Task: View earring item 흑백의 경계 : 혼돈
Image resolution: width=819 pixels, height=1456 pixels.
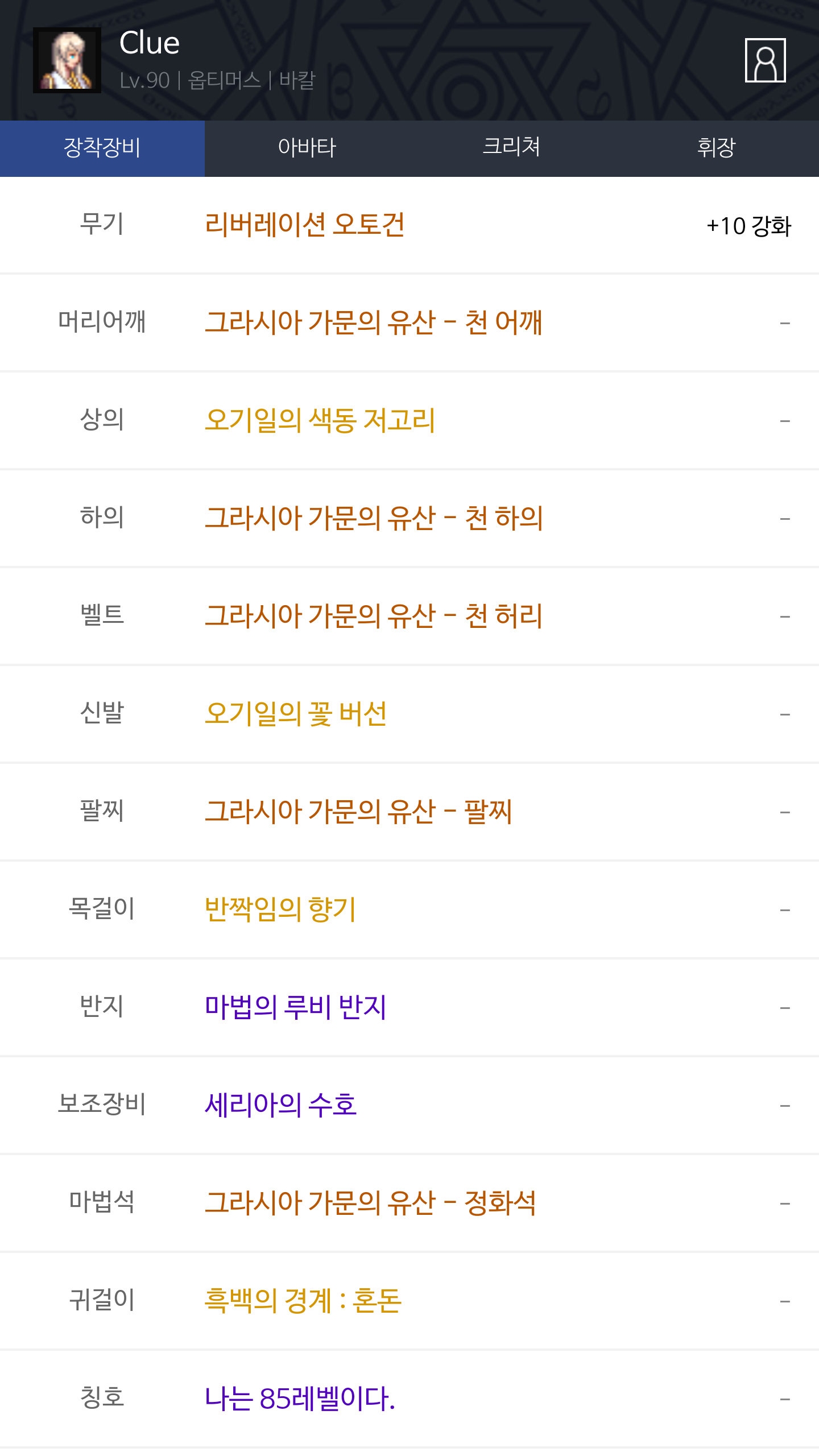Action: coord(303,1301)
